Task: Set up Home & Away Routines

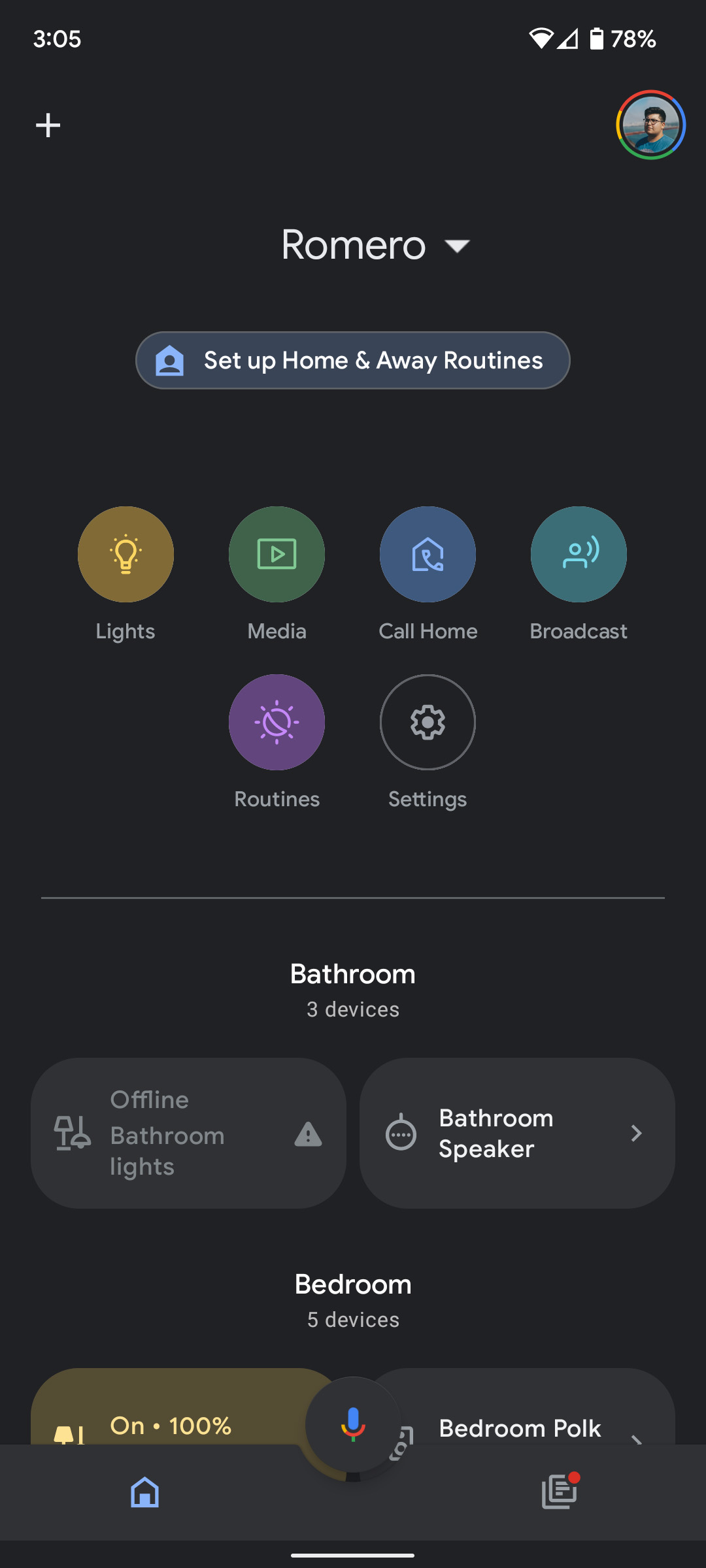Action: (353, 361)
